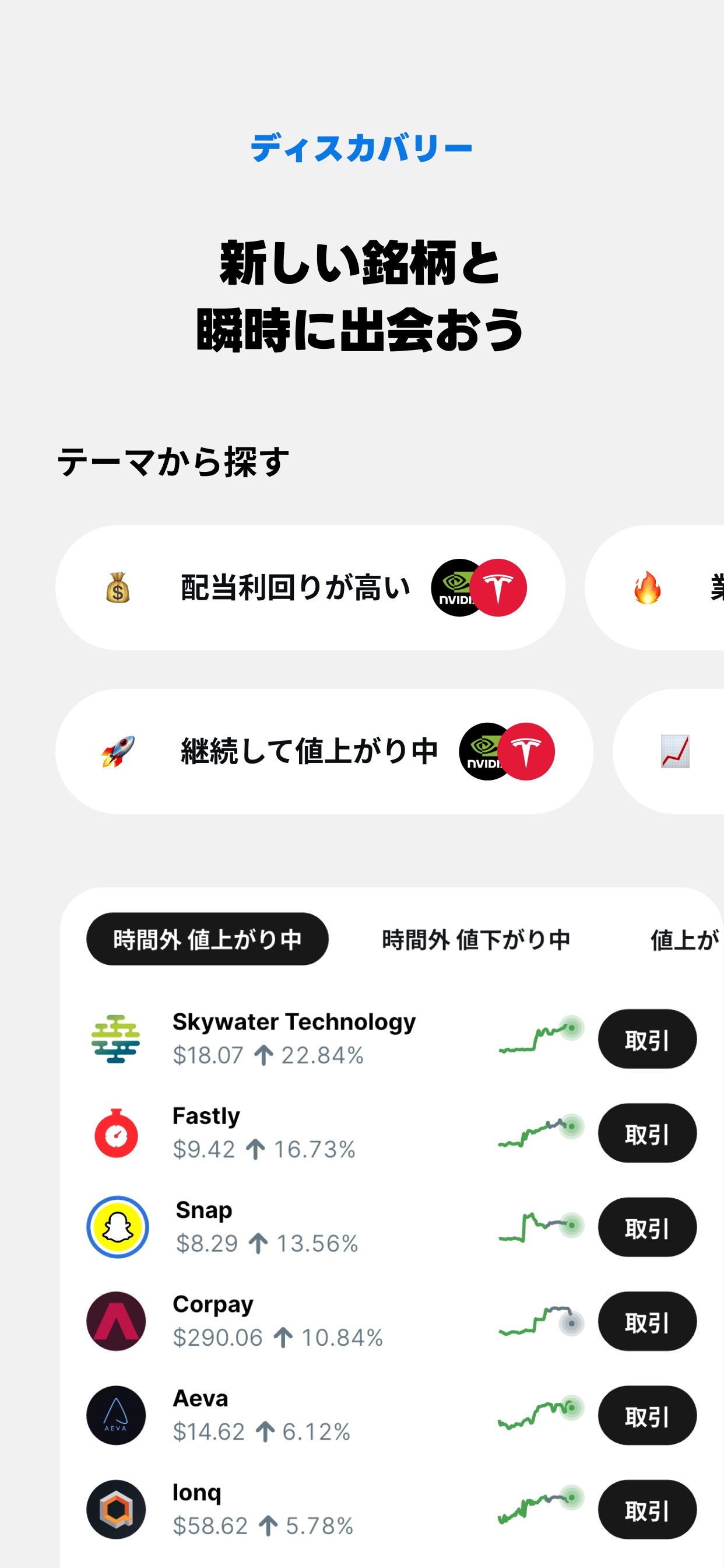Click the Tesla icon on 継続して値上がり中 chip
Viewport: 724px width, 1568px height.
pyautogui.click(x=527, y=751)
